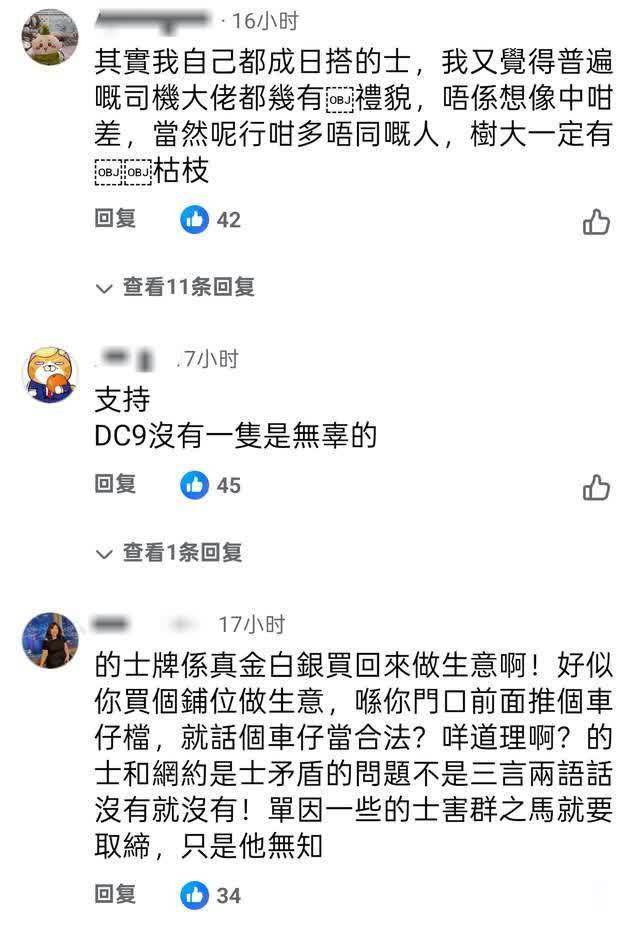Expand 查看11条回复 replies
The height and width of the screenshot is (927, 640).
click(x=176, y=287)
